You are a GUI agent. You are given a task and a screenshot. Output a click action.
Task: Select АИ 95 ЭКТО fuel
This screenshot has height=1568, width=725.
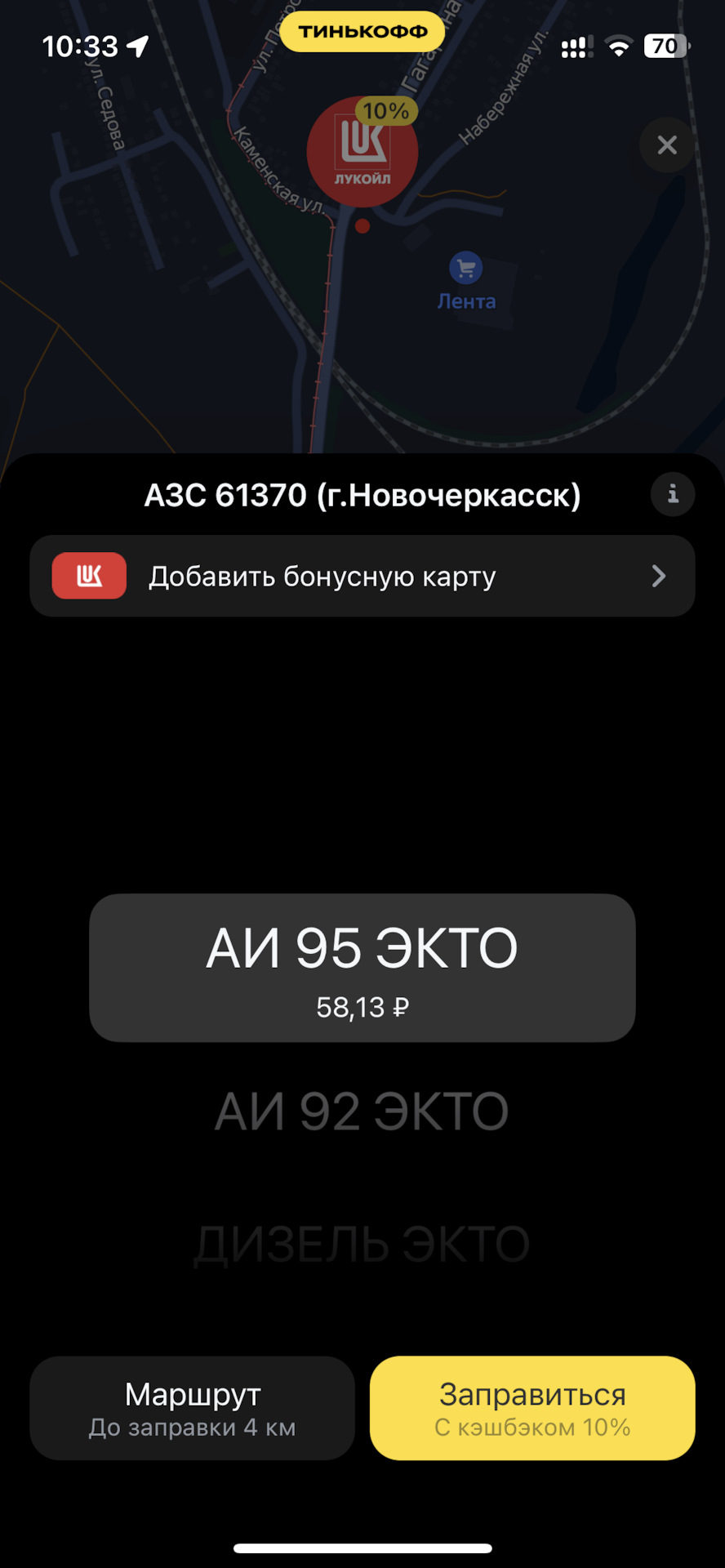(x=362, y=968)
